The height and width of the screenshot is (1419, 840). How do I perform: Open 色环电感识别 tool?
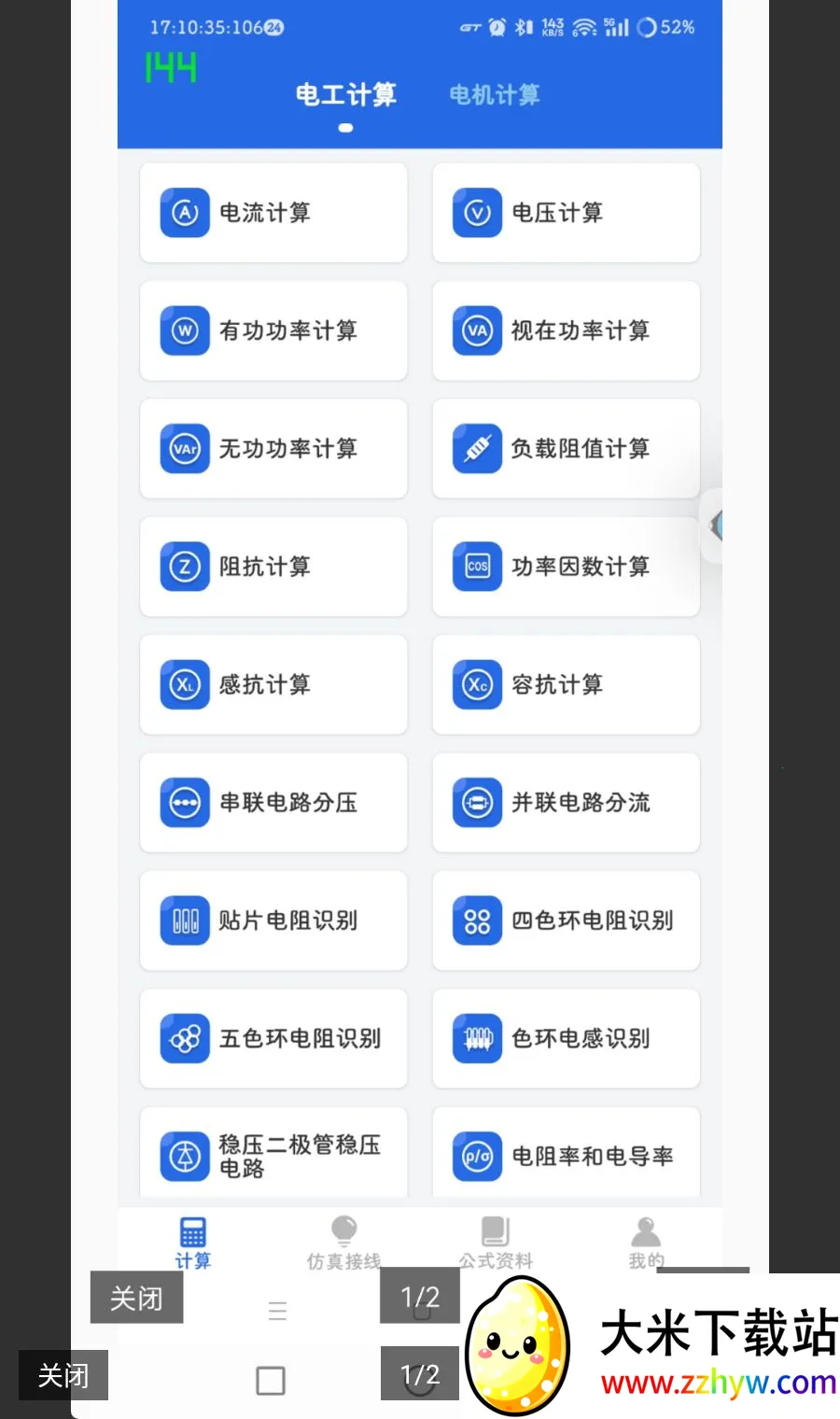(x=566, y=1038)
